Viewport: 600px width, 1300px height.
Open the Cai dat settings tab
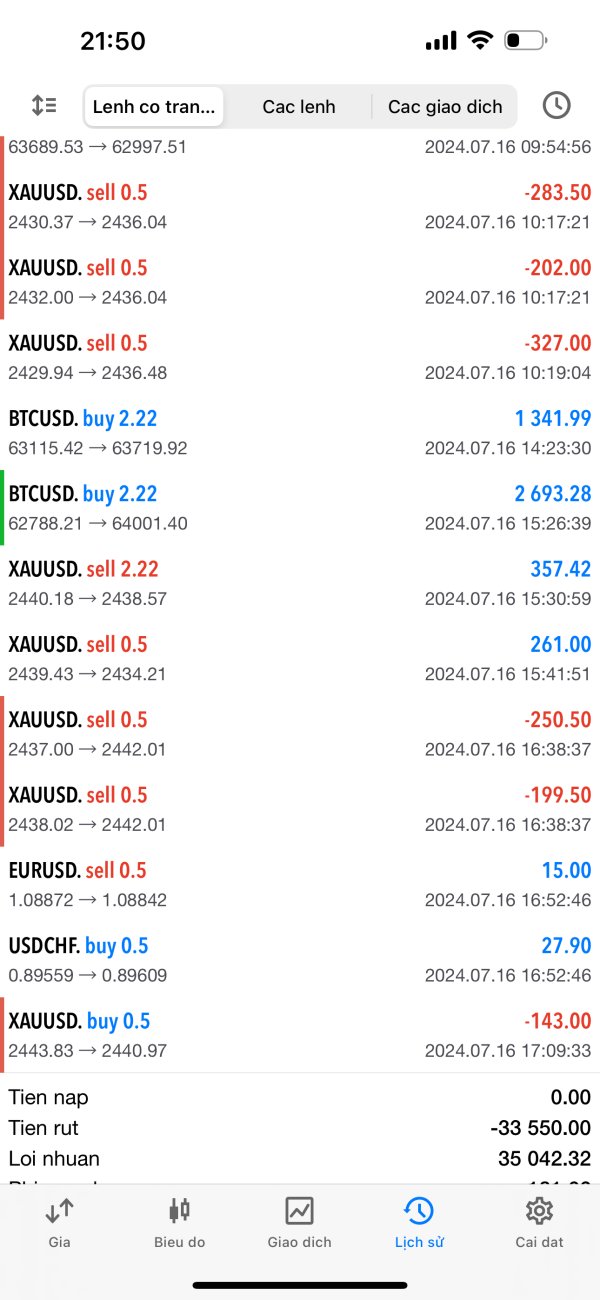click(x=539, y=1222)
